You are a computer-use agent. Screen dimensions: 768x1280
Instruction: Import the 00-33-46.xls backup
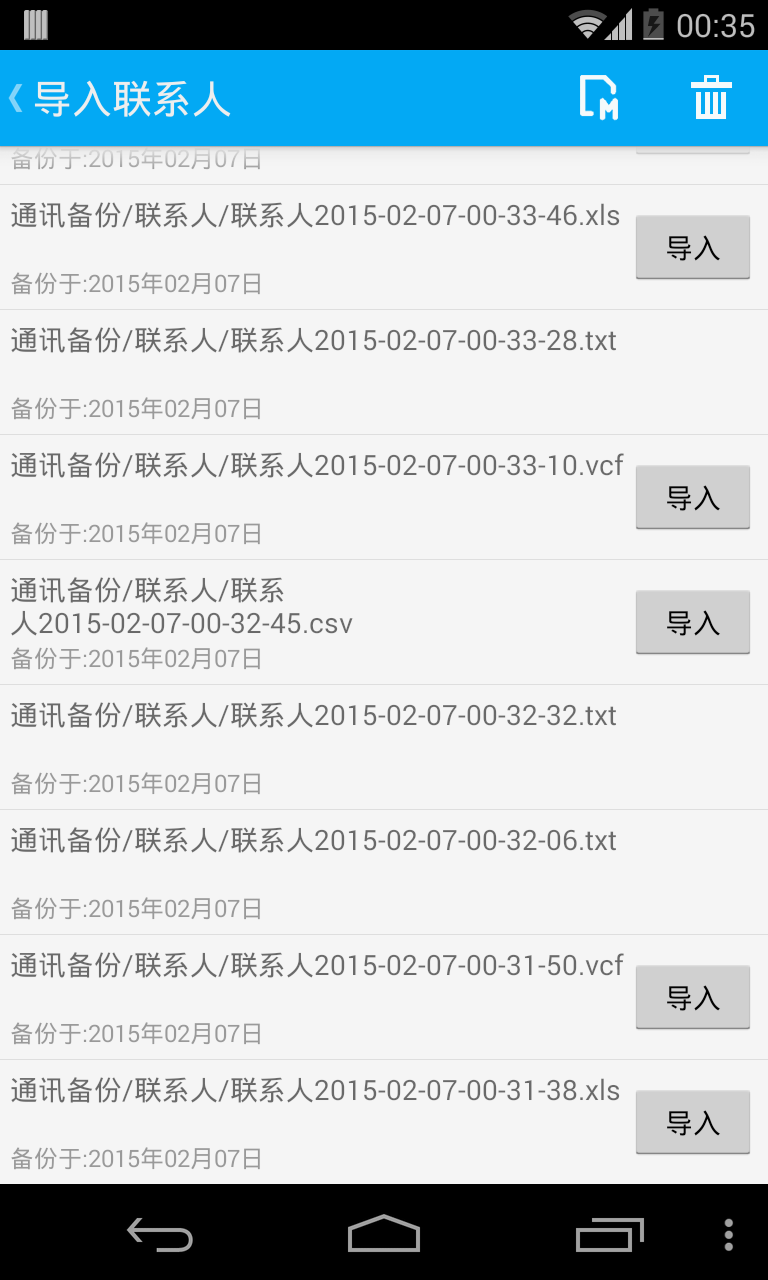pos(692,247)
